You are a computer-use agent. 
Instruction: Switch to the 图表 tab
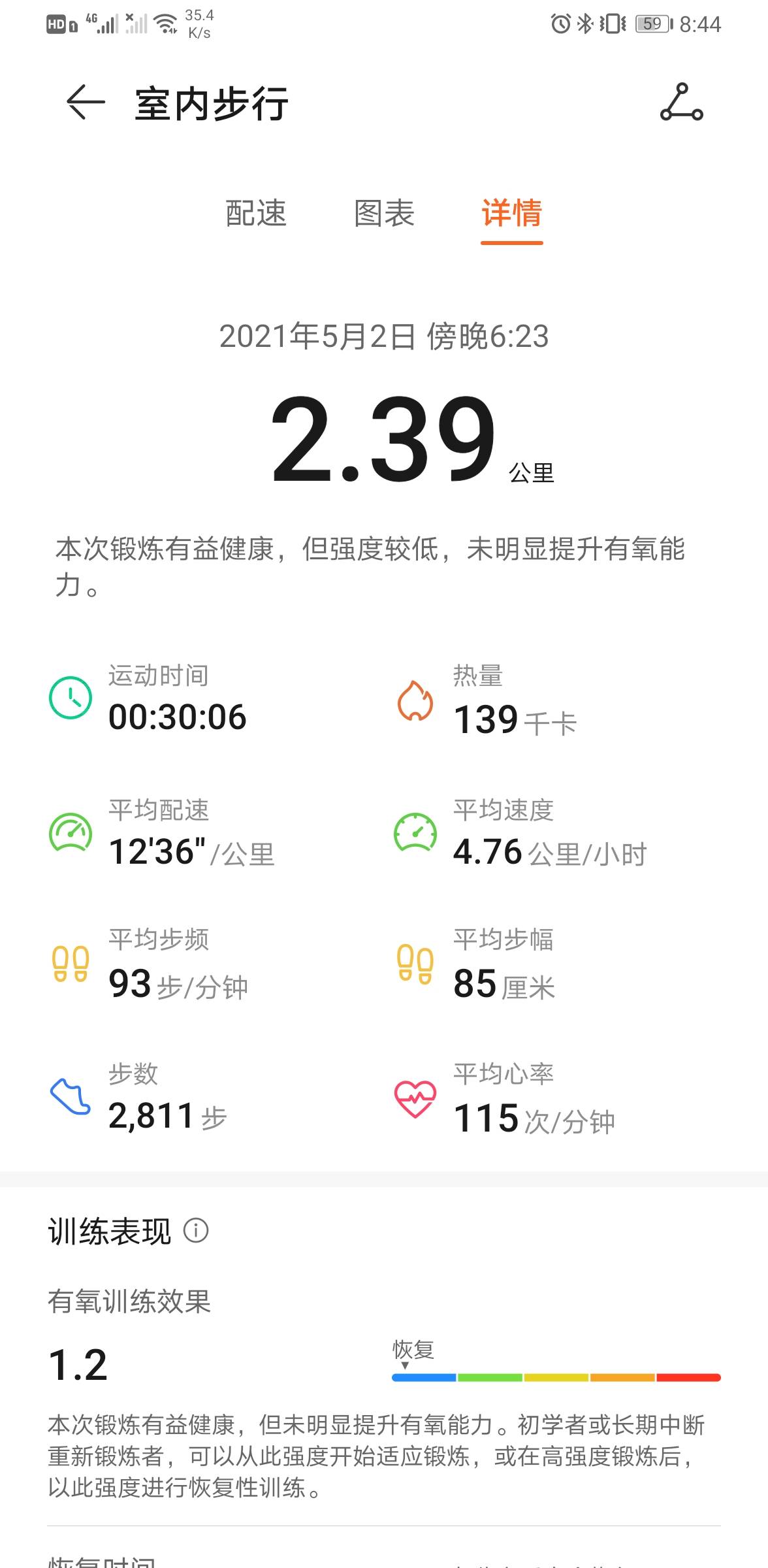click(x=384, y=214)
